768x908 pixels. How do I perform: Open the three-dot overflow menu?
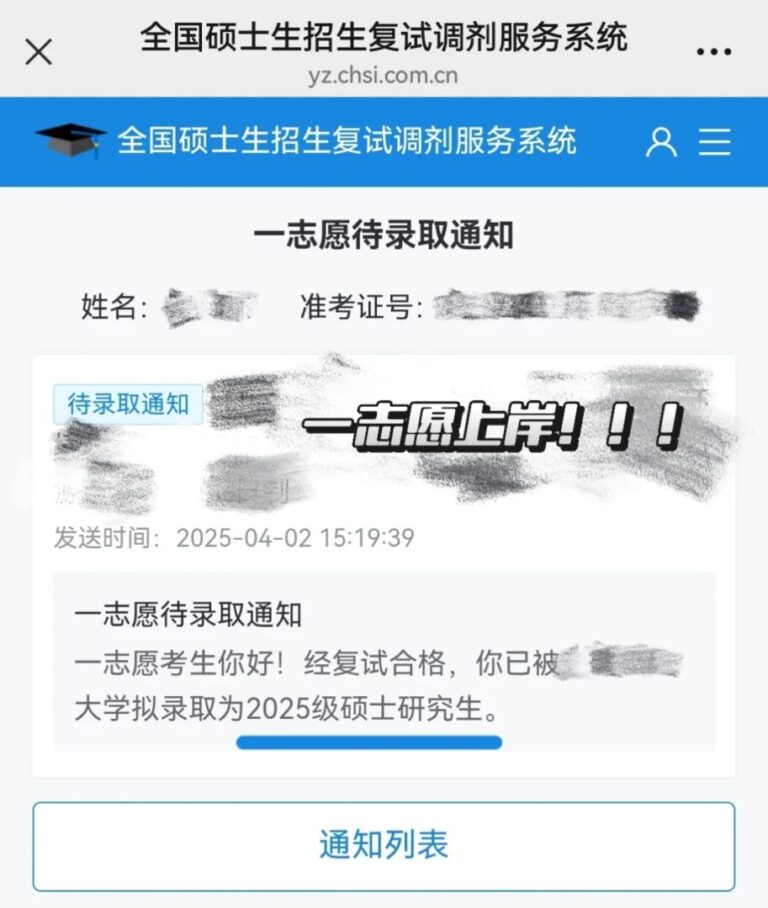(x=713, y=52)
